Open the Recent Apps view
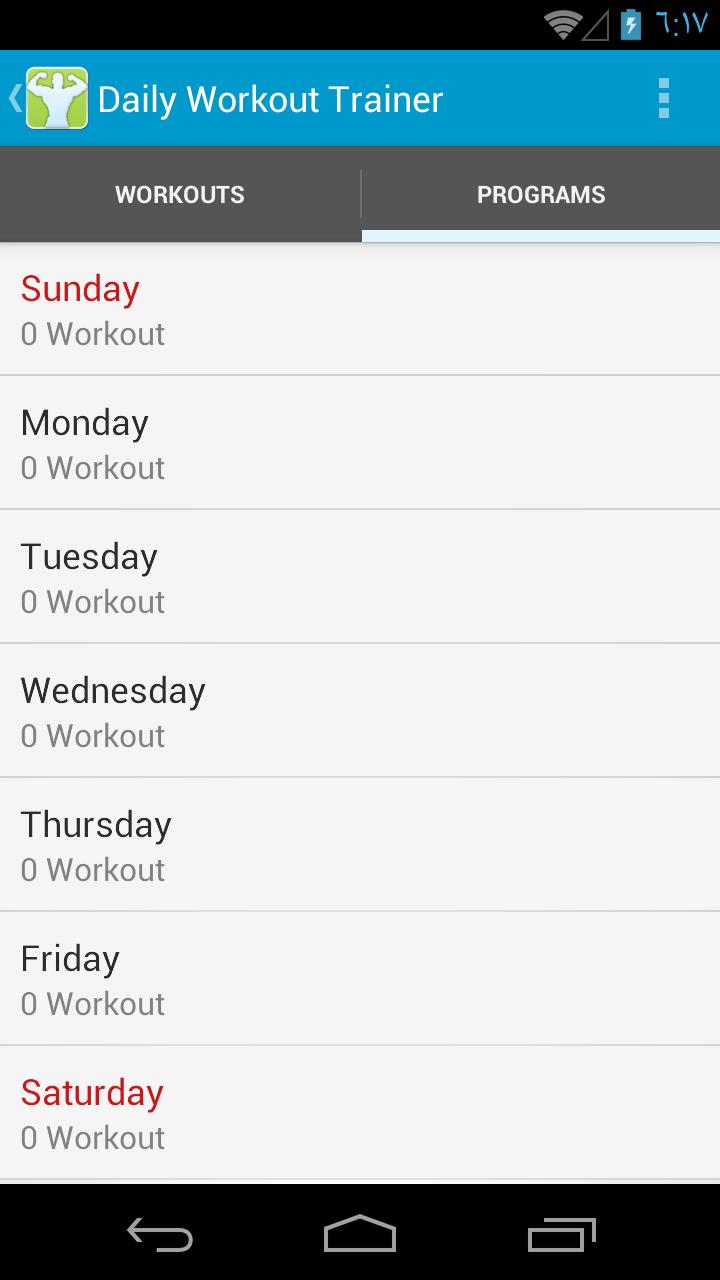The width and height of the screenshot is (720, 1280). coord(560,1235)
